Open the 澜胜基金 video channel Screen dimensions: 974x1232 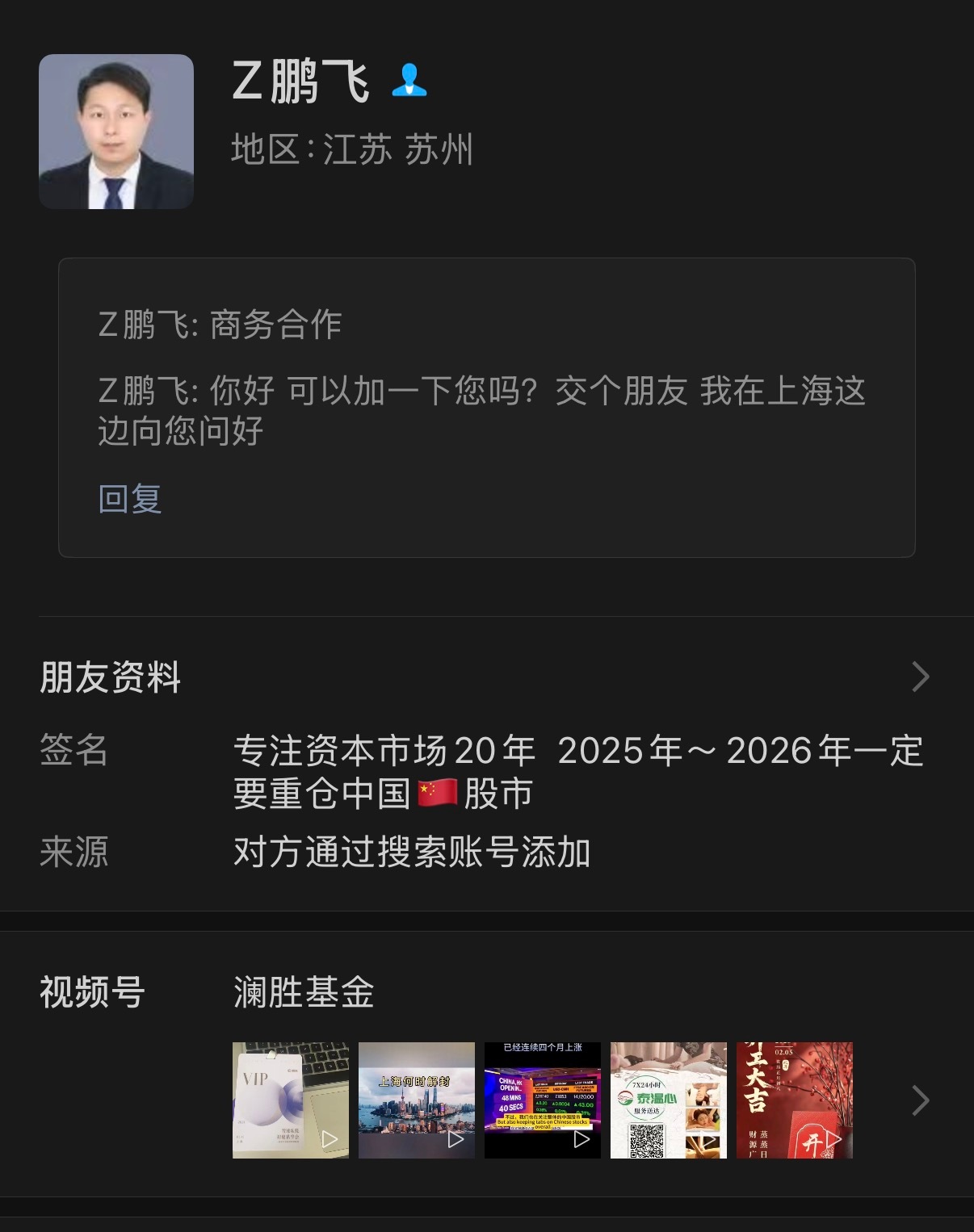[303, 995]
